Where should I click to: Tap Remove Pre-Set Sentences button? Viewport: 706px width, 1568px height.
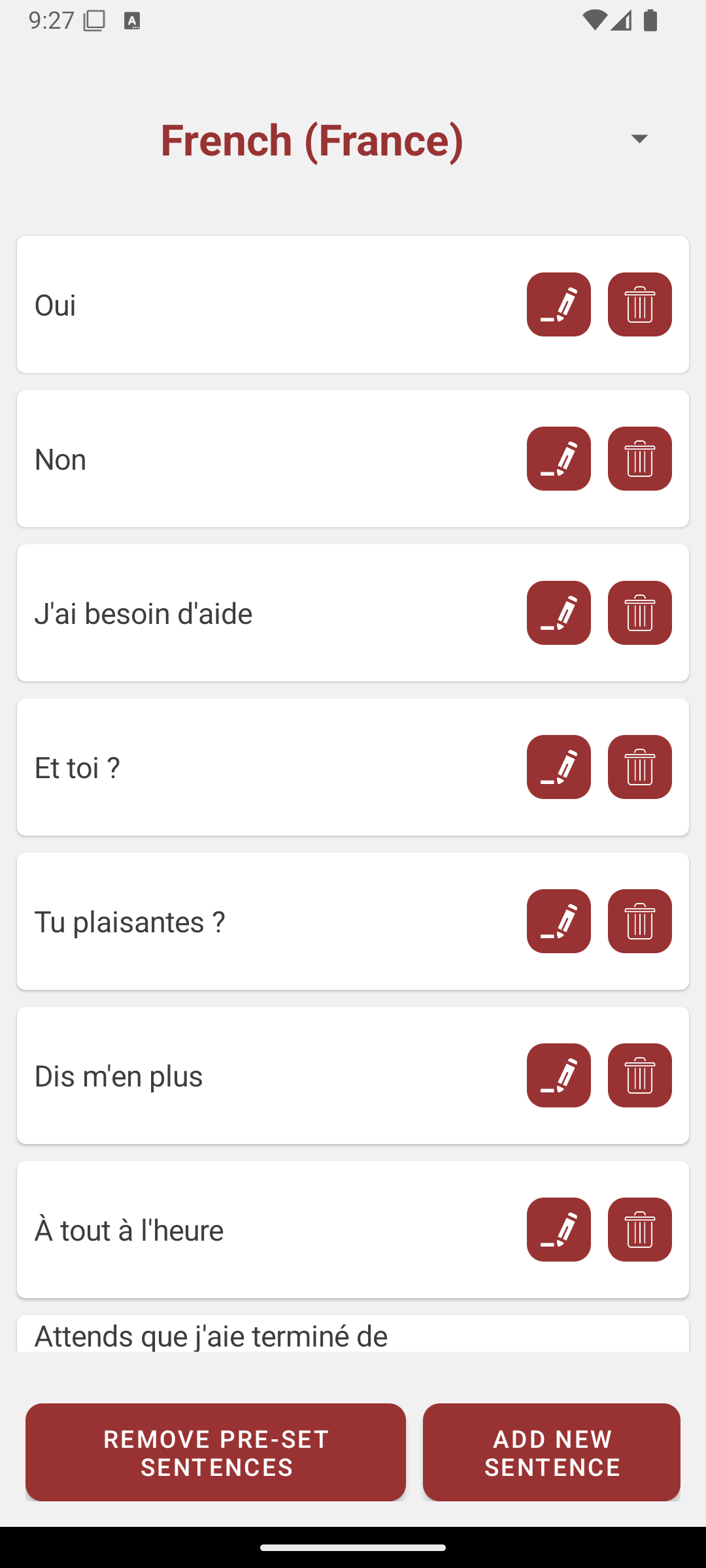[216, 1452]
